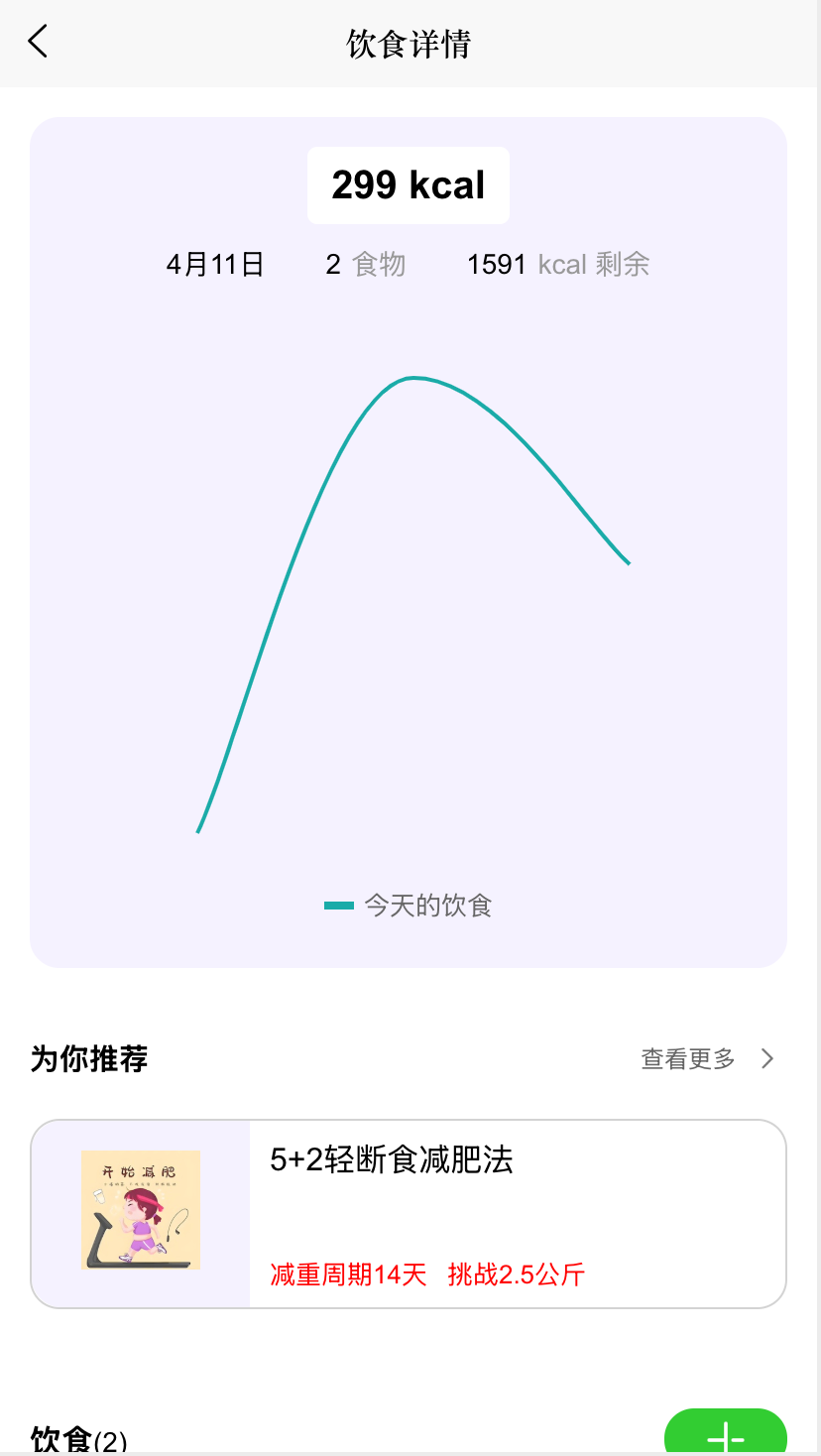Tap the 299 kcal calorie display

[408, 184]
